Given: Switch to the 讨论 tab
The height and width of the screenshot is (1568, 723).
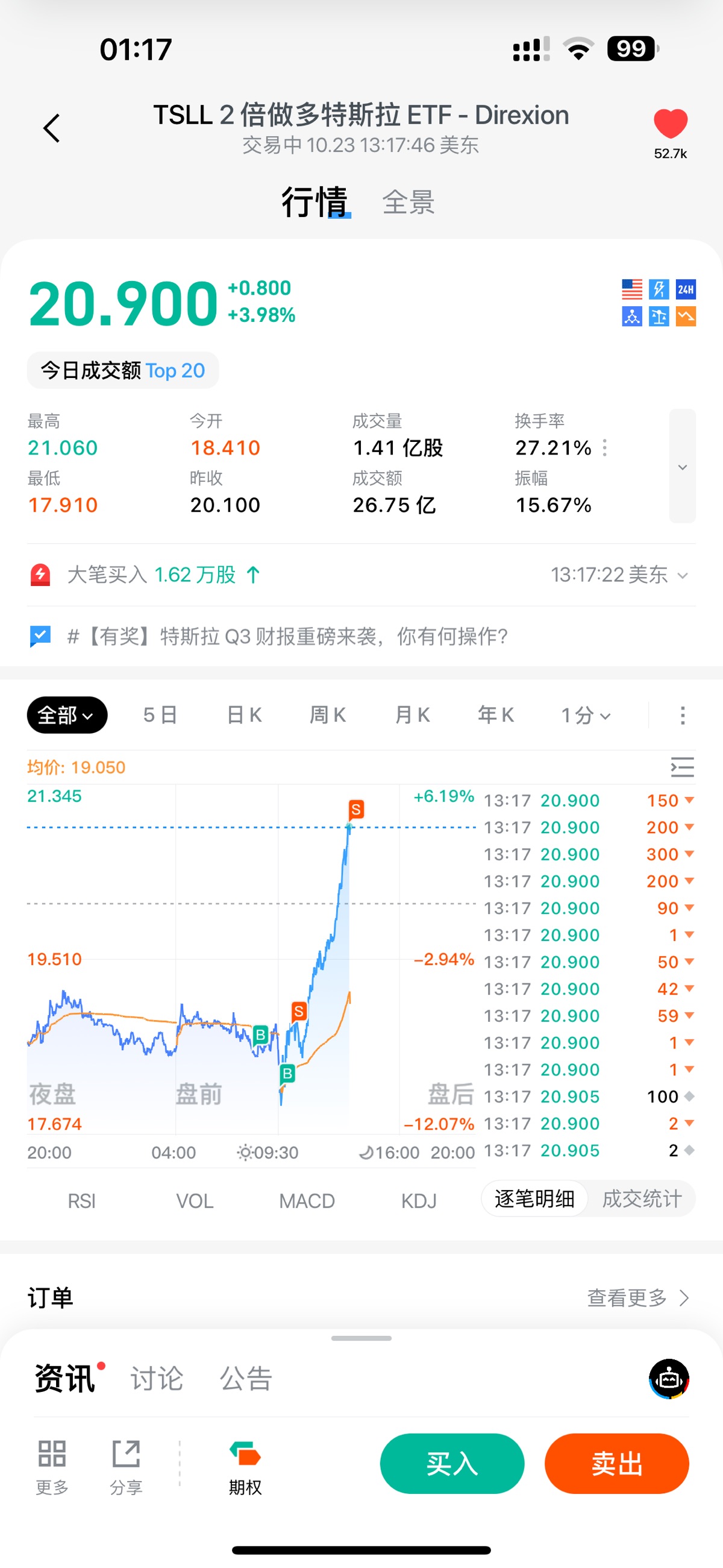Looking at the screenshot, I should [x=157, y=1379].
